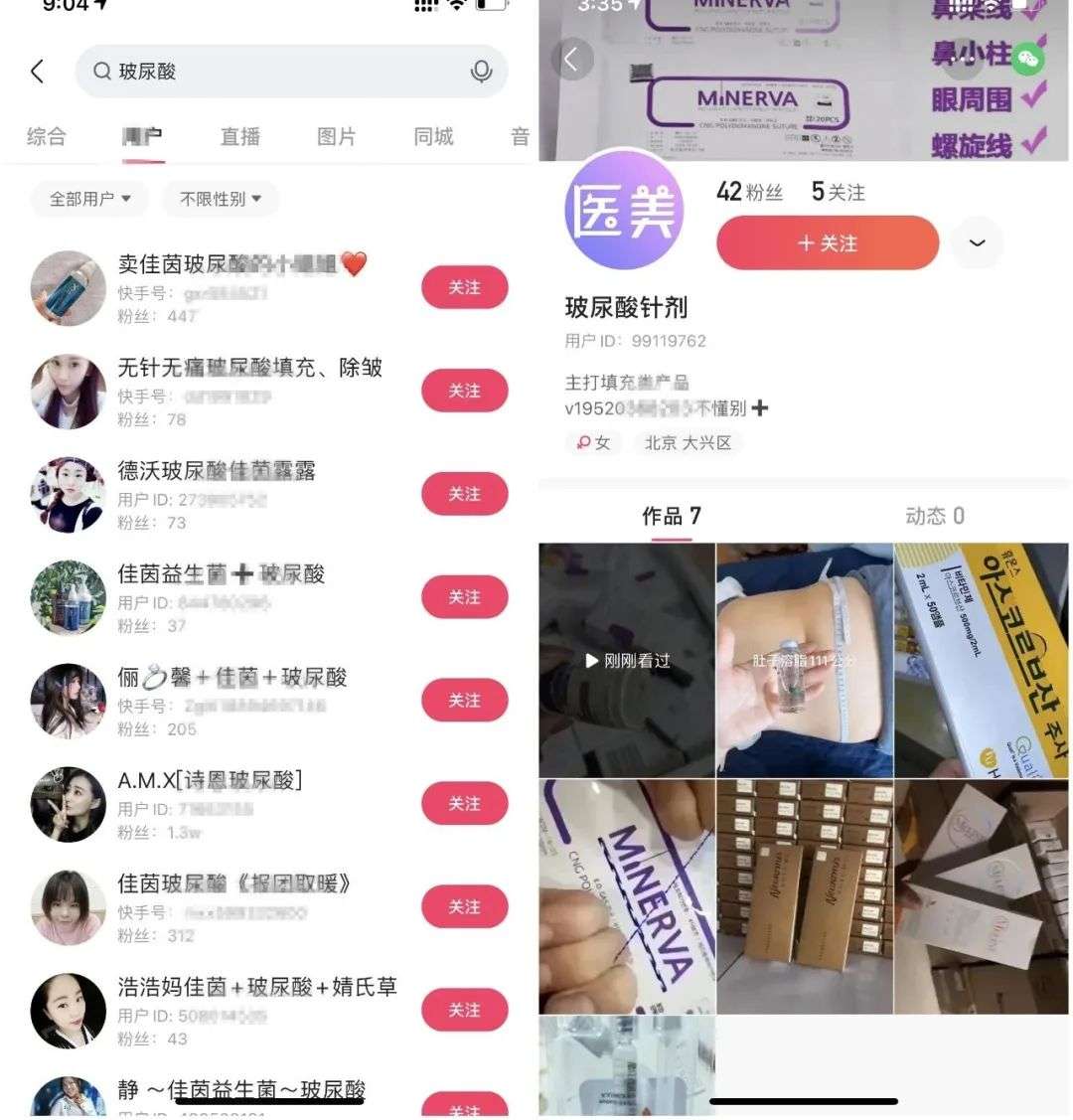Tap the voice search microphone icon

coord(482,71)
